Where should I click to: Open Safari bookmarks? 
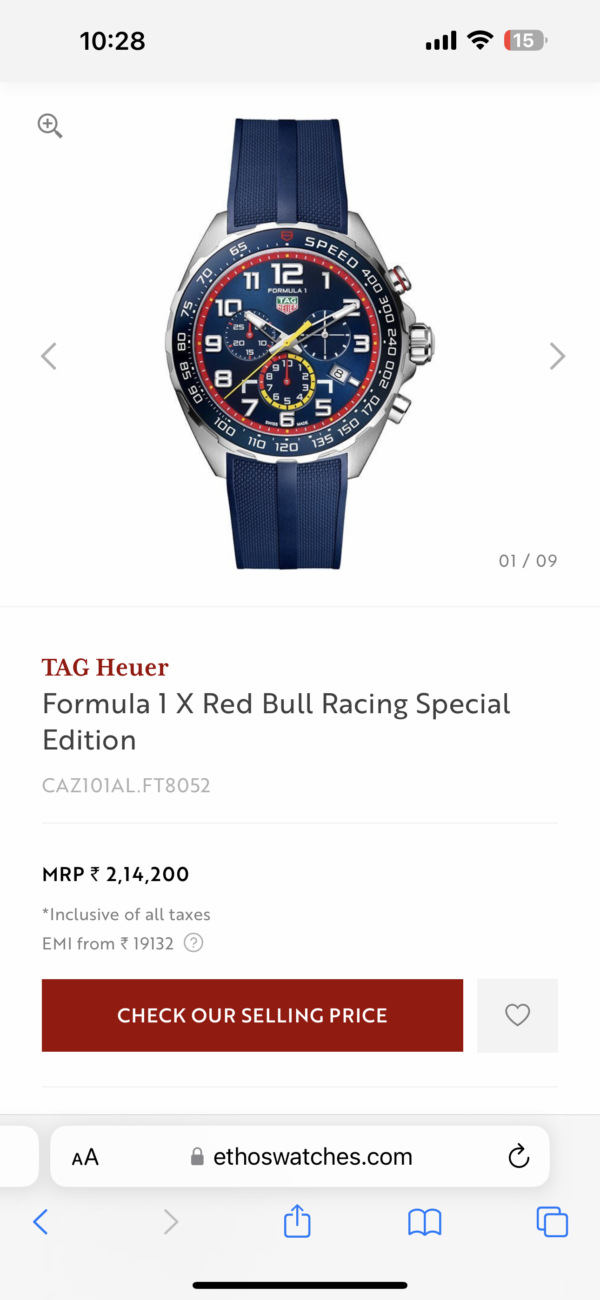pyautogui.click(x=425, y=1221)
